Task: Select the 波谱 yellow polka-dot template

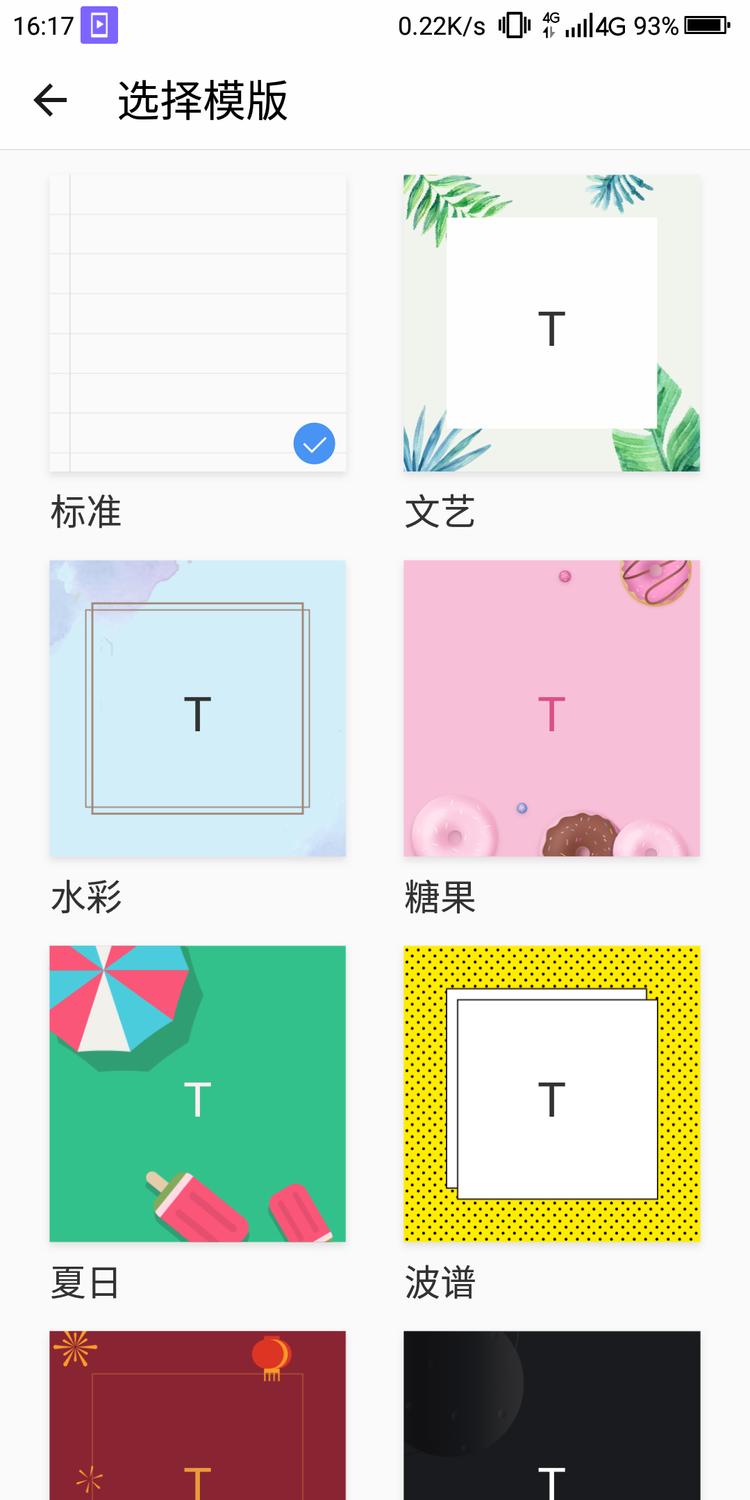Action: click(x=552, y=1093)
